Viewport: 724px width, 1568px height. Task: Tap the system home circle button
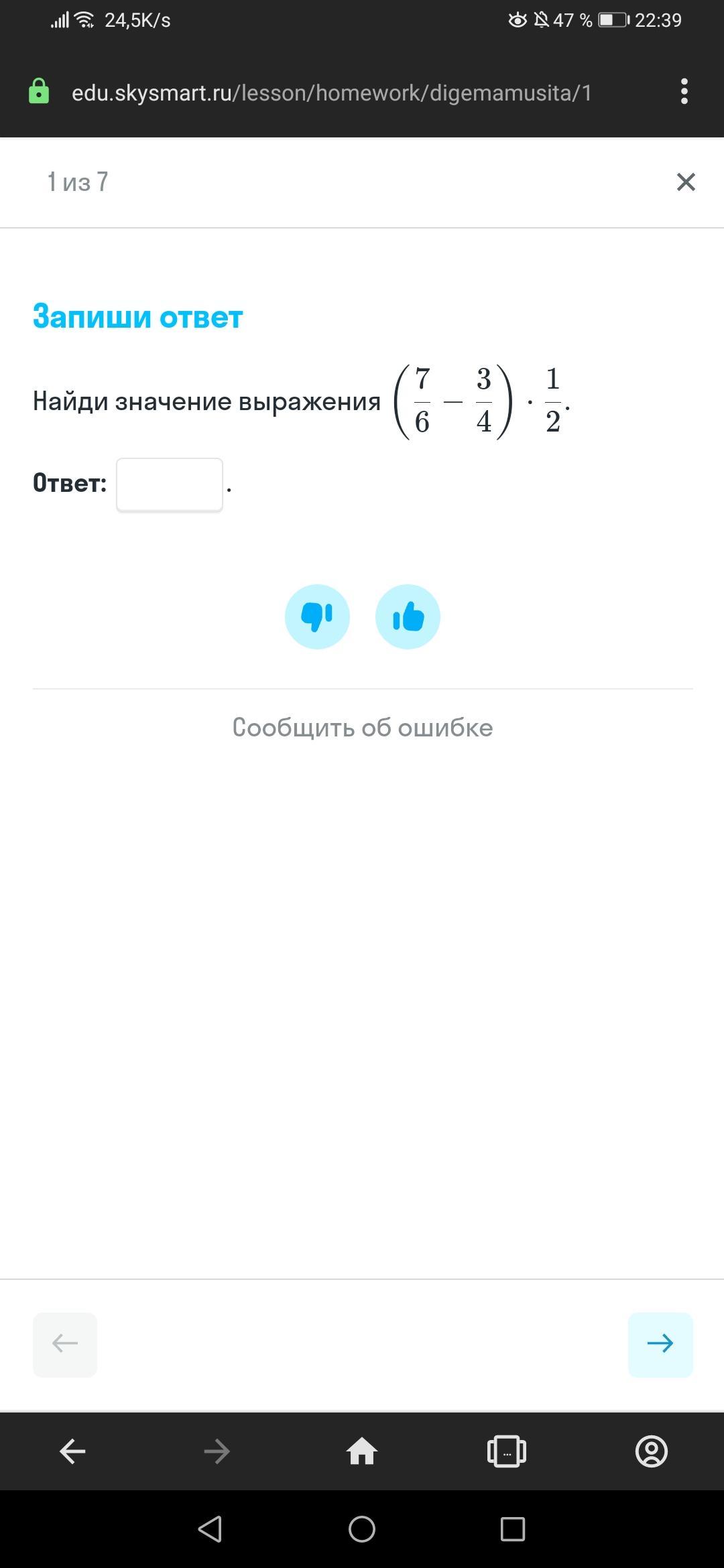pos(362,1529)
